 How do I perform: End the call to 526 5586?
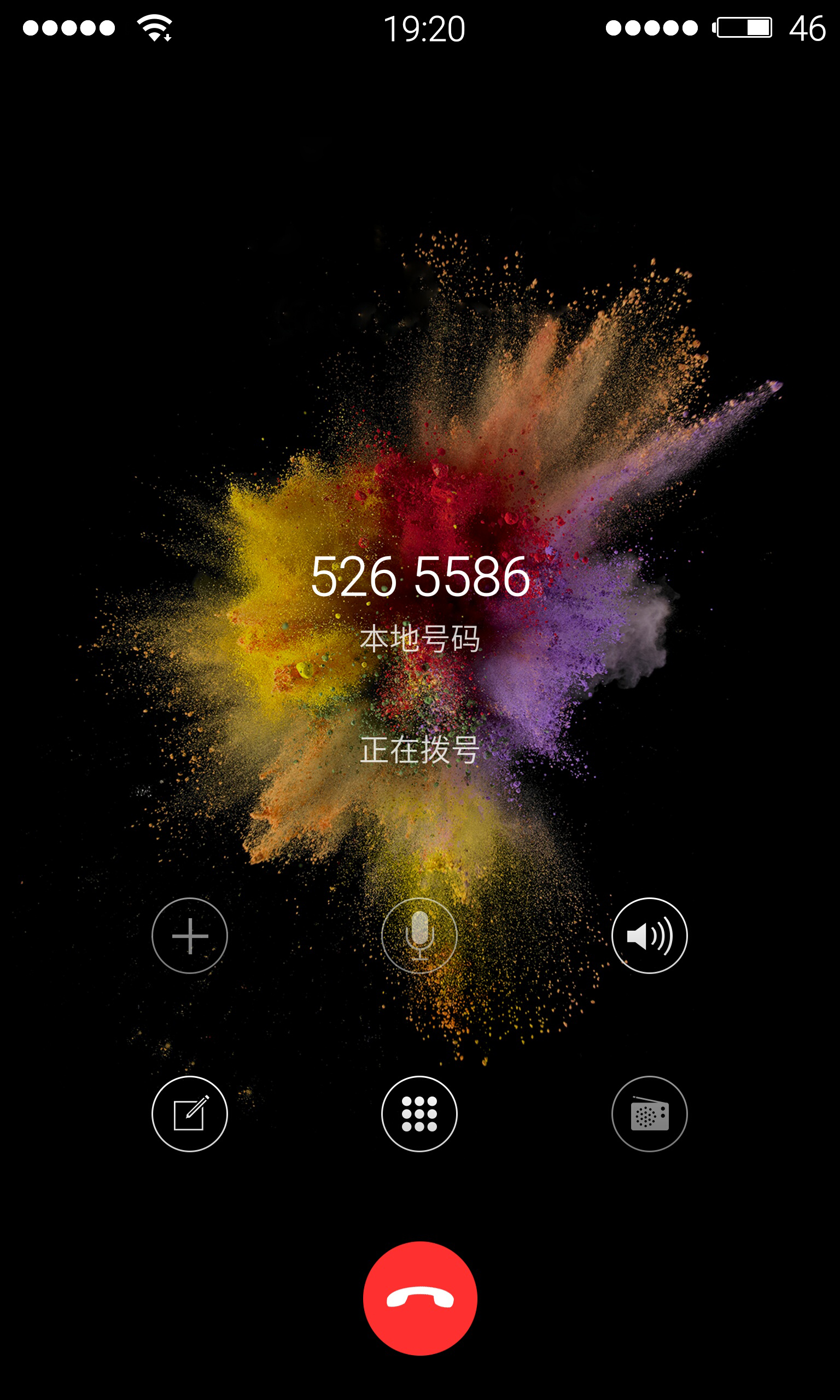click(x=420, y=1298)
